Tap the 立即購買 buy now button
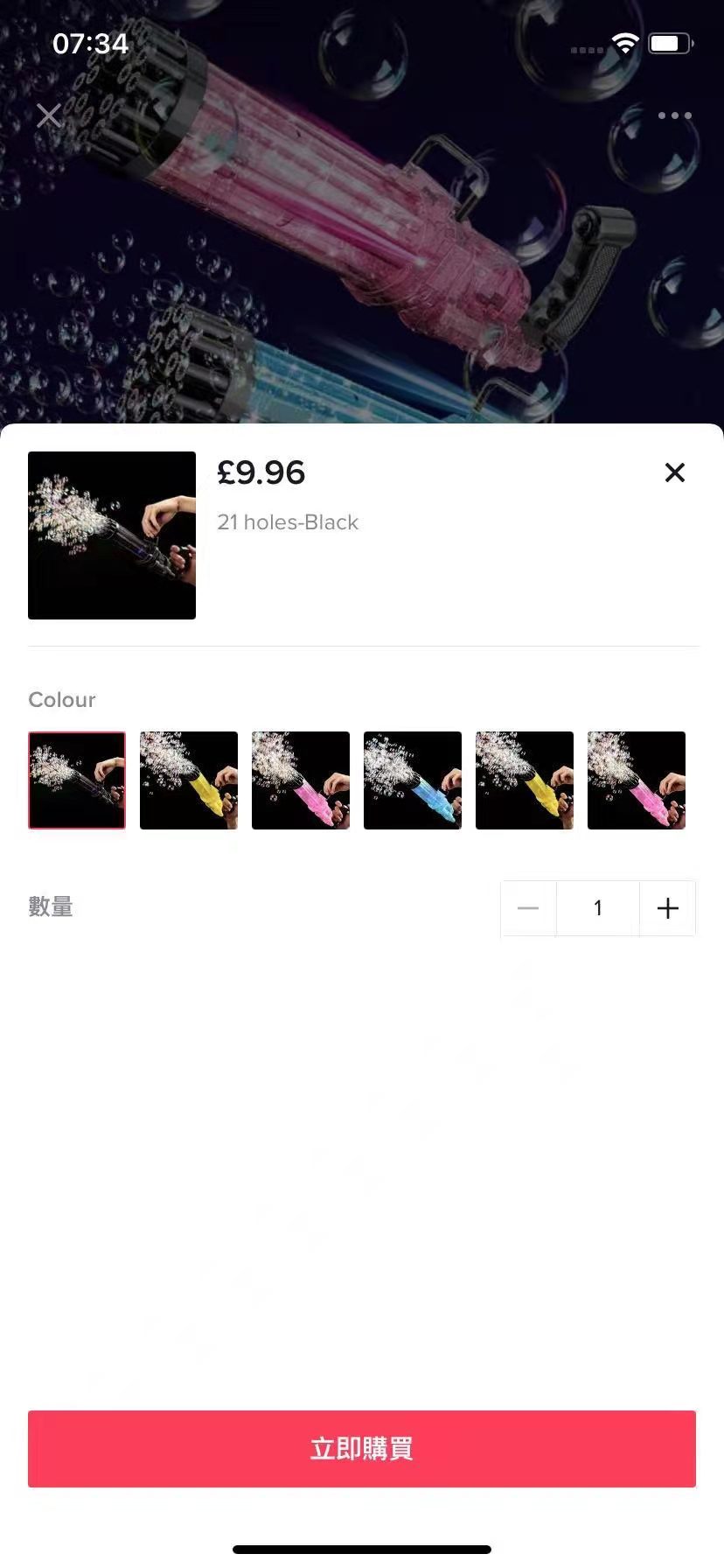The width and height of the screenshot is (724, 1568). 362,1449
